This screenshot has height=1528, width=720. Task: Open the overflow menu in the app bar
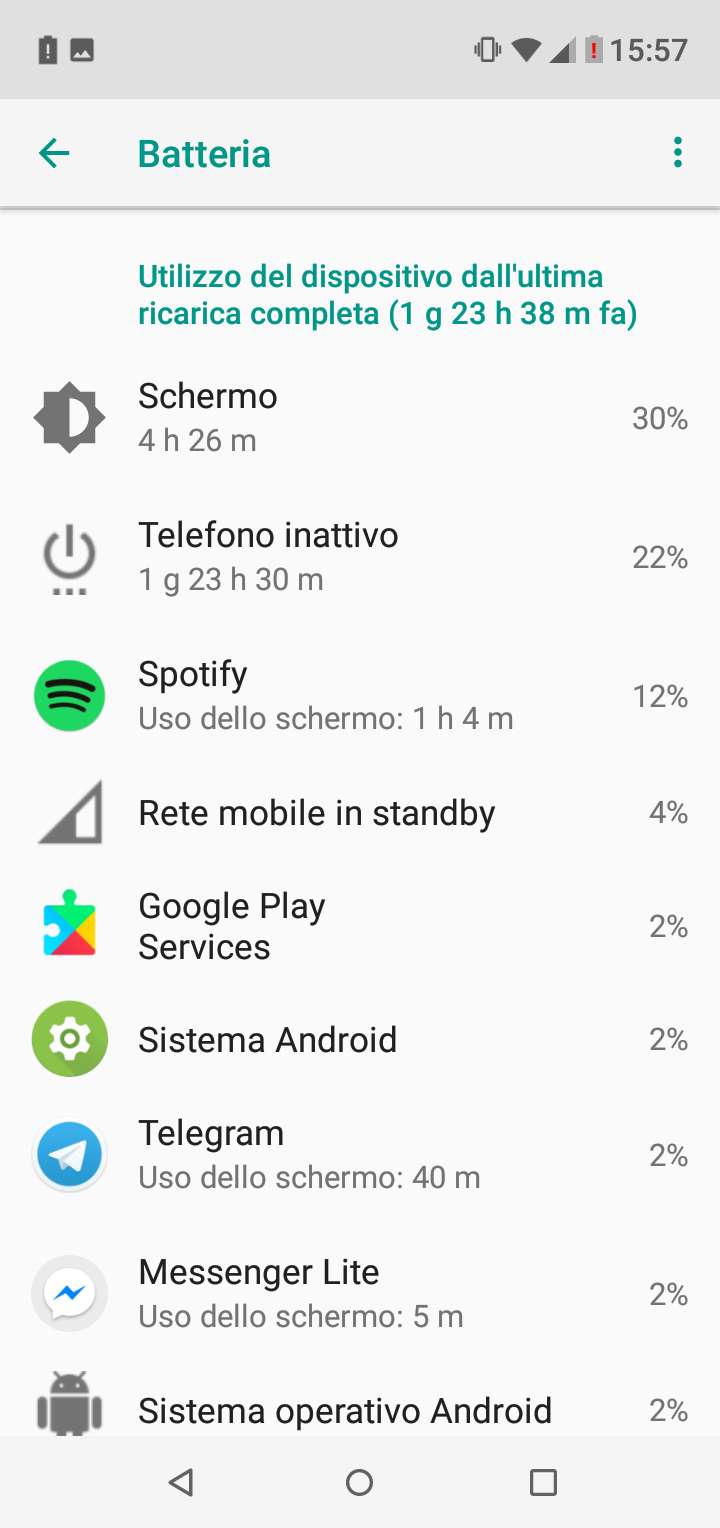(x=678, y=153)
